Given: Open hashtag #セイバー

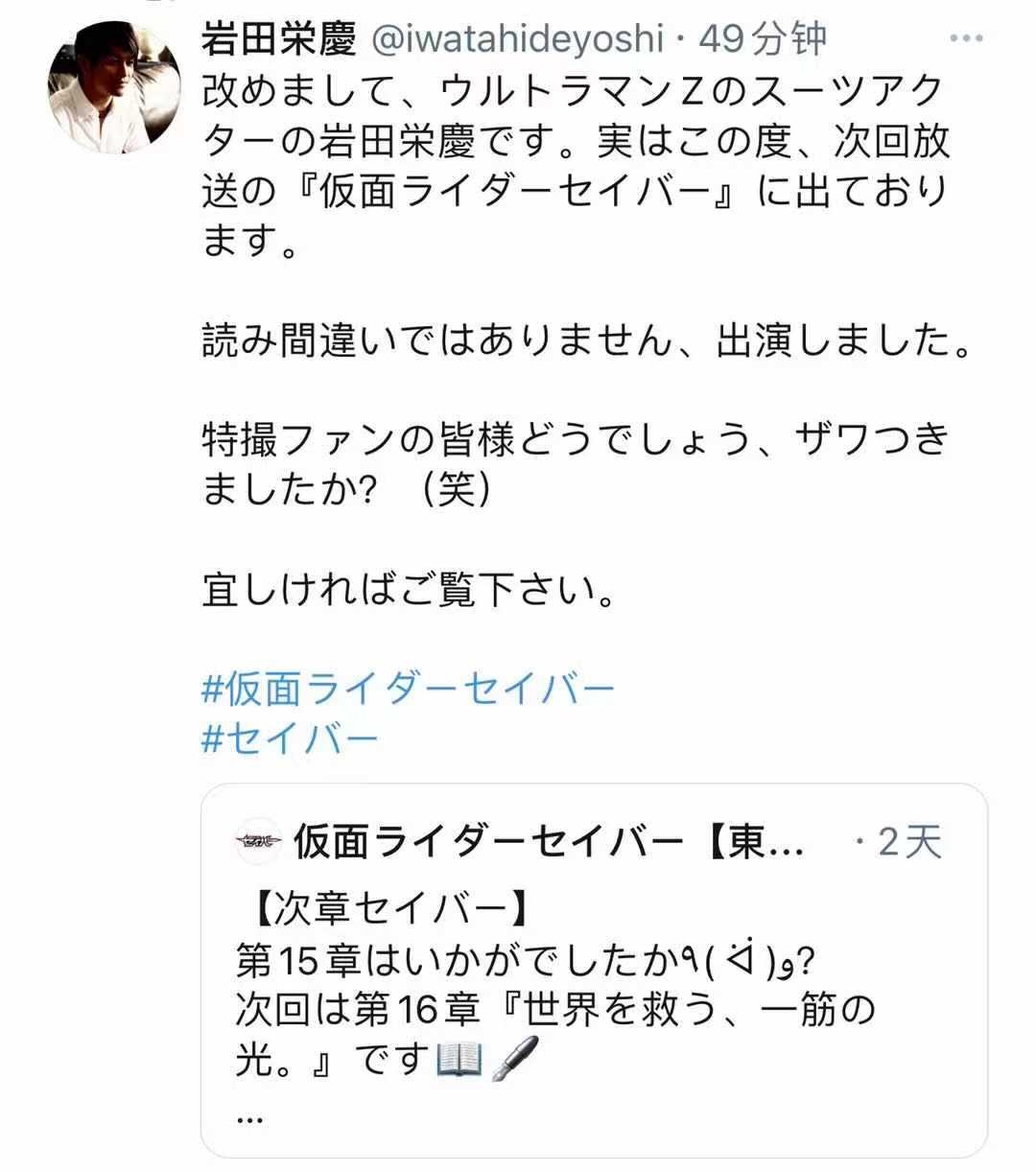Looking at the screenshot, I should (290, 738).
